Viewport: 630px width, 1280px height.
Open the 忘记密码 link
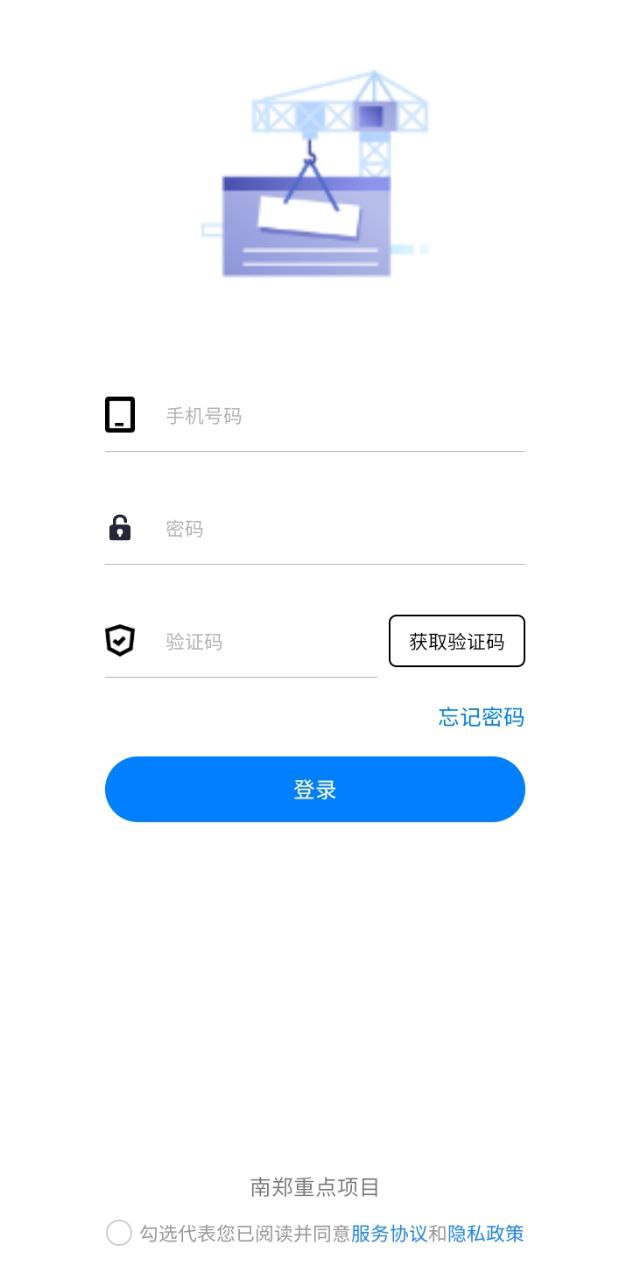[x=481, y=717]
